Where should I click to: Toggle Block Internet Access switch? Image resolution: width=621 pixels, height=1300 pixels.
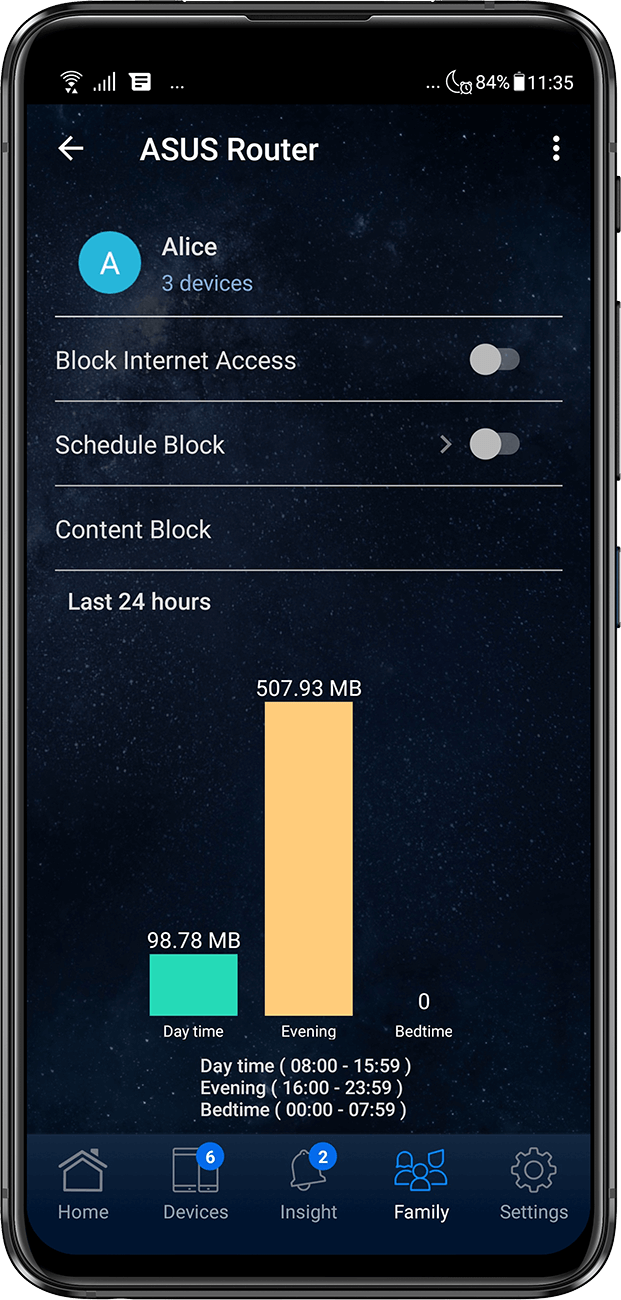click(495, 360)
